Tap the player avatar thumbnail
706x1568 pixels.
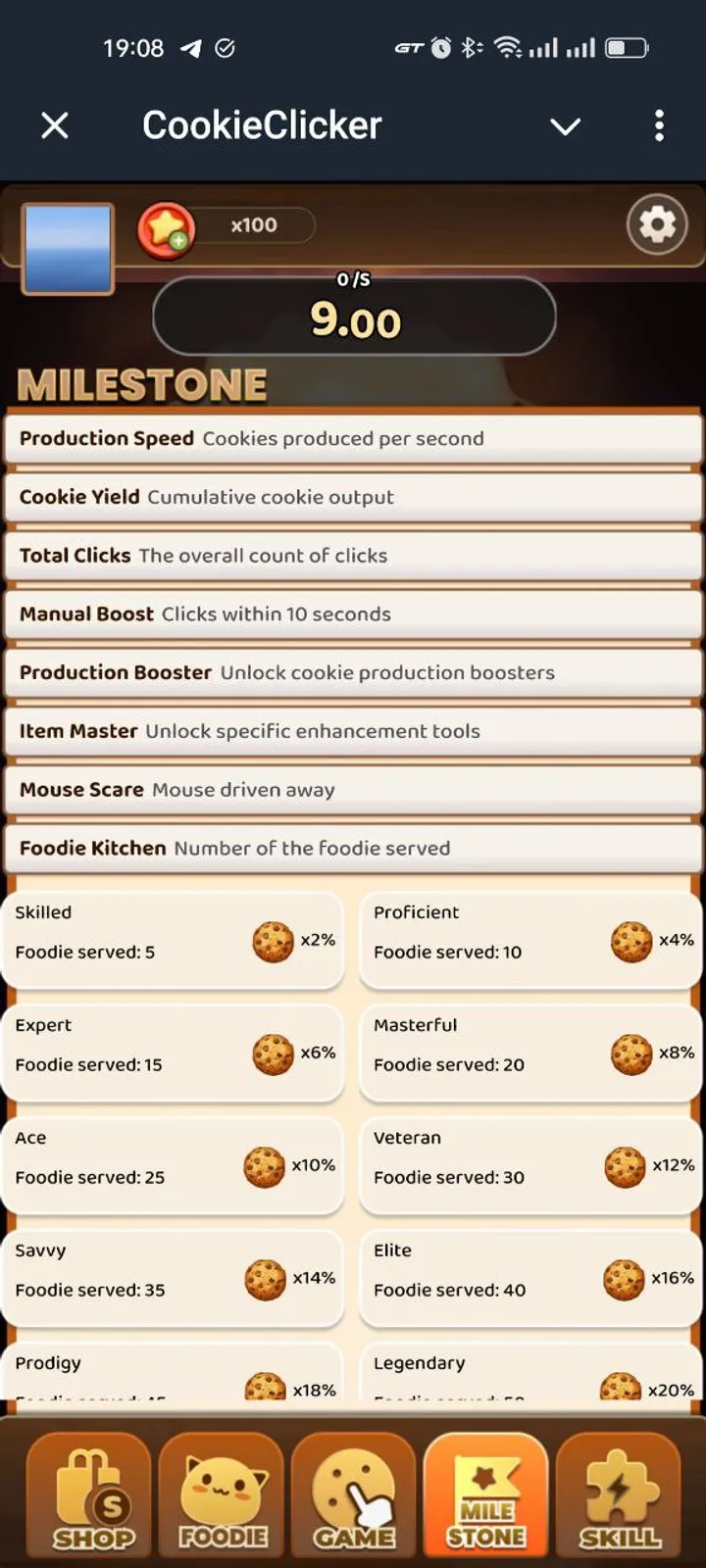[65, 247]
